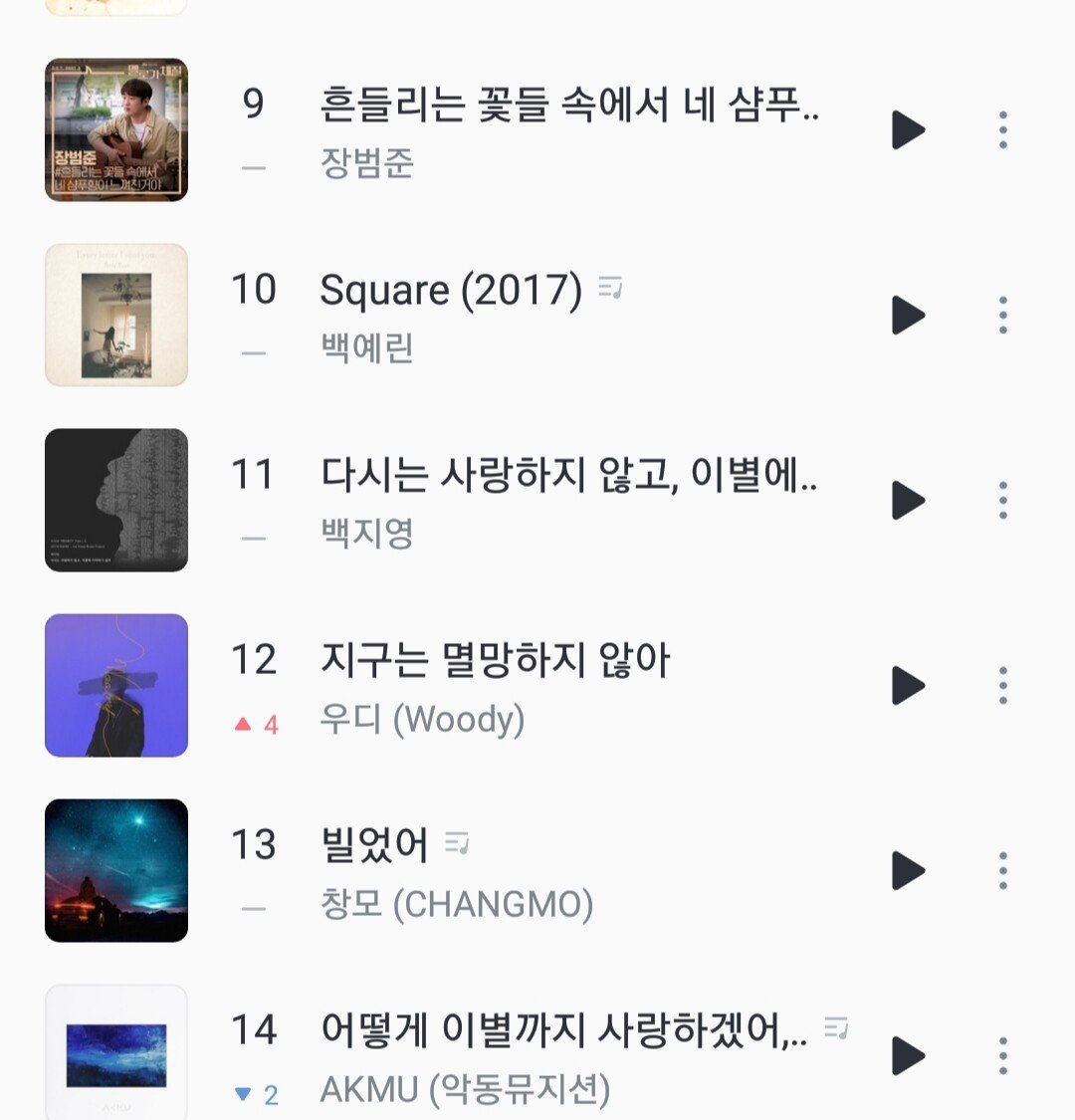Open more options for 빌었어

coord(1002,871)
